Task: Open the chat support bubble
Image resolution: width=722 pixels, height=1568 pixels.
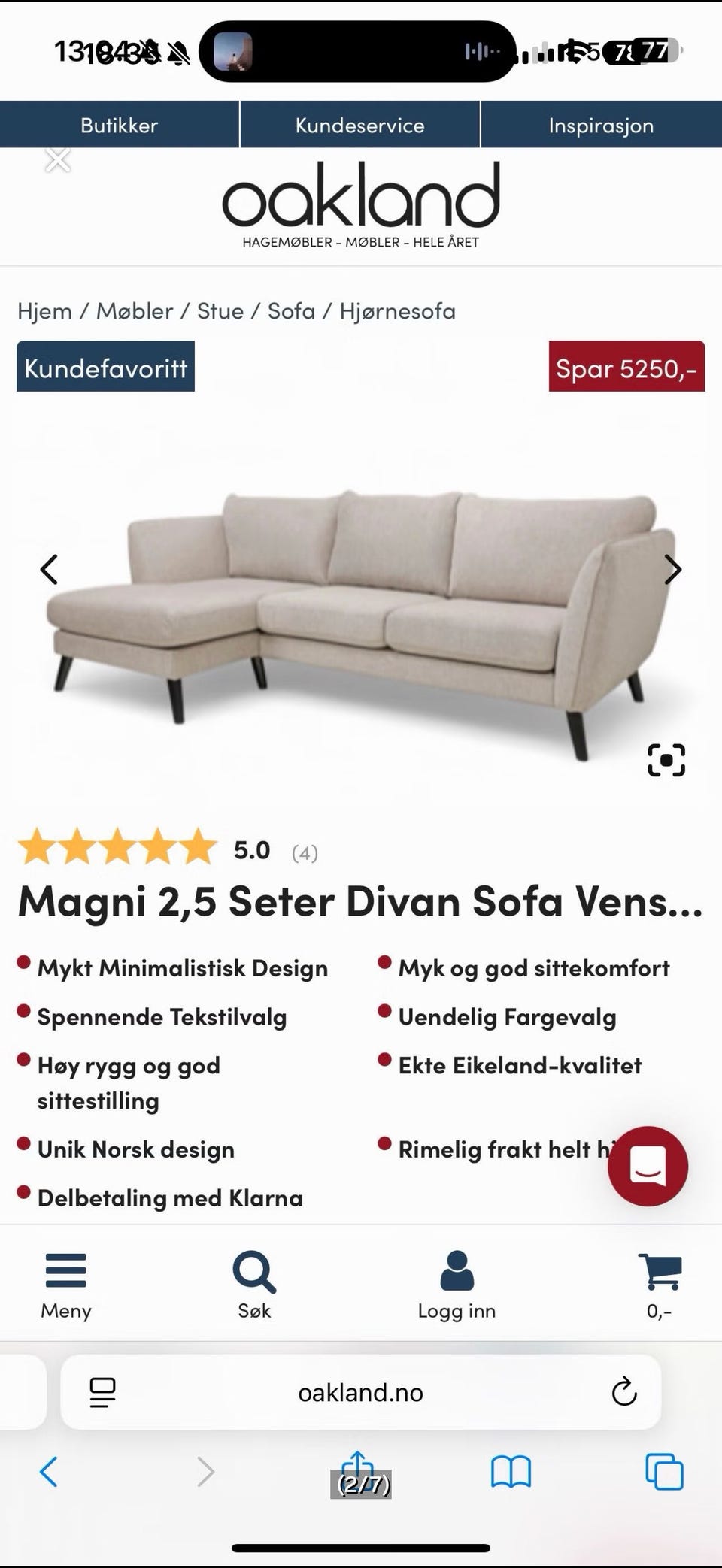Action: click(x=648, y=1166)
